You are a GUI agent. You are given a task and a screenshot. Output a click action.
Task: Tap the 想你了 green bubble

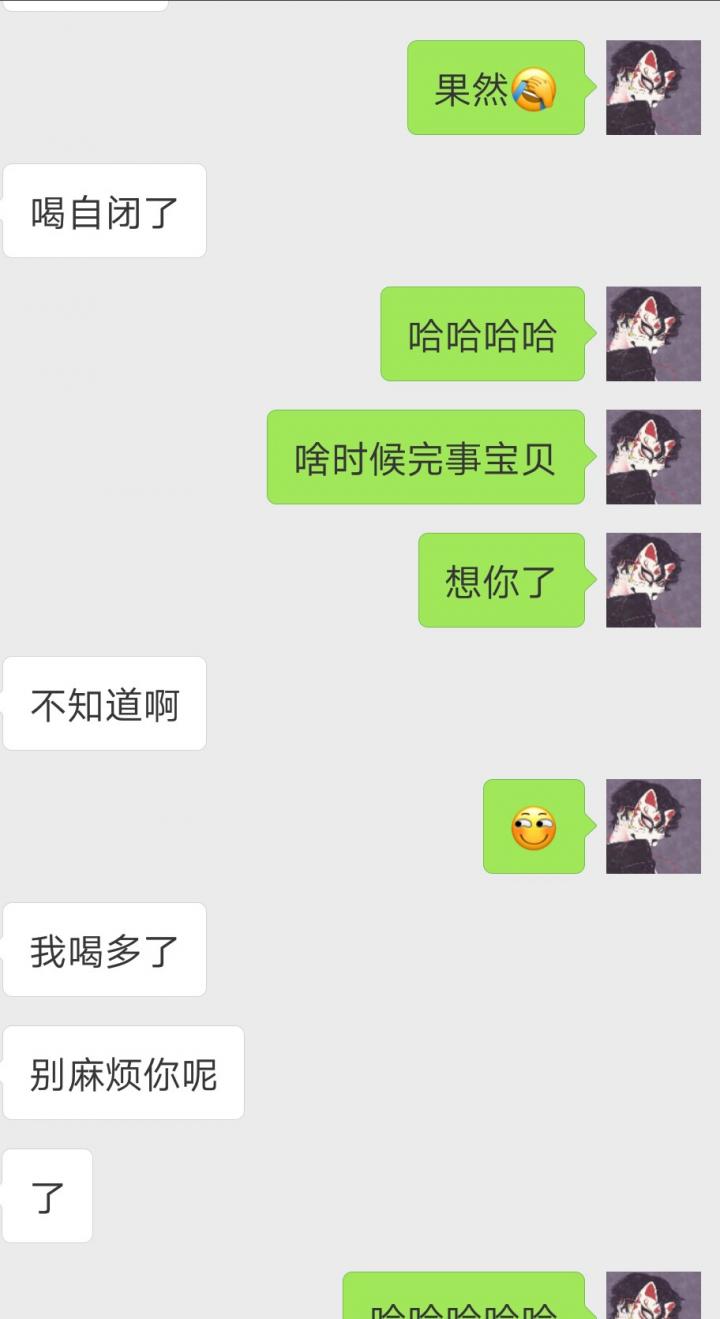coord(501,581)
